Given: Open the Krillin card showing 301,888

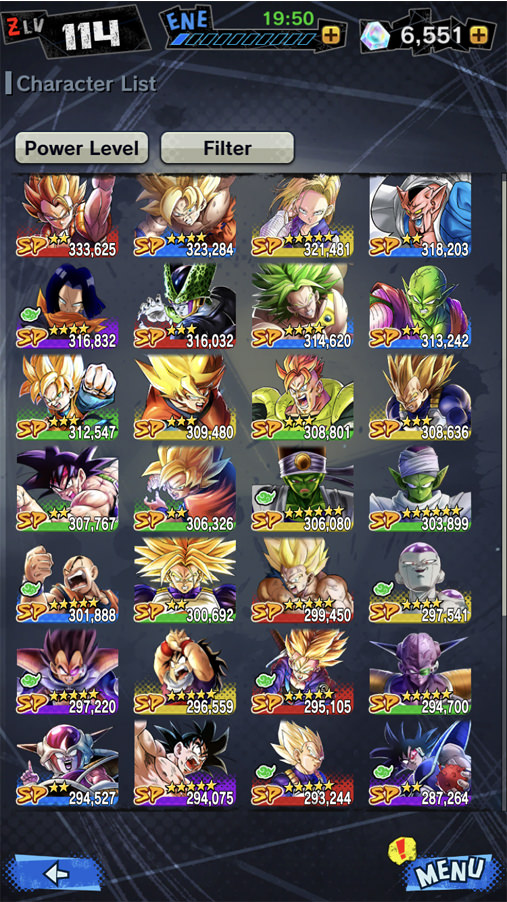Looking at the screenshot, I should click(x=67, y=580).
